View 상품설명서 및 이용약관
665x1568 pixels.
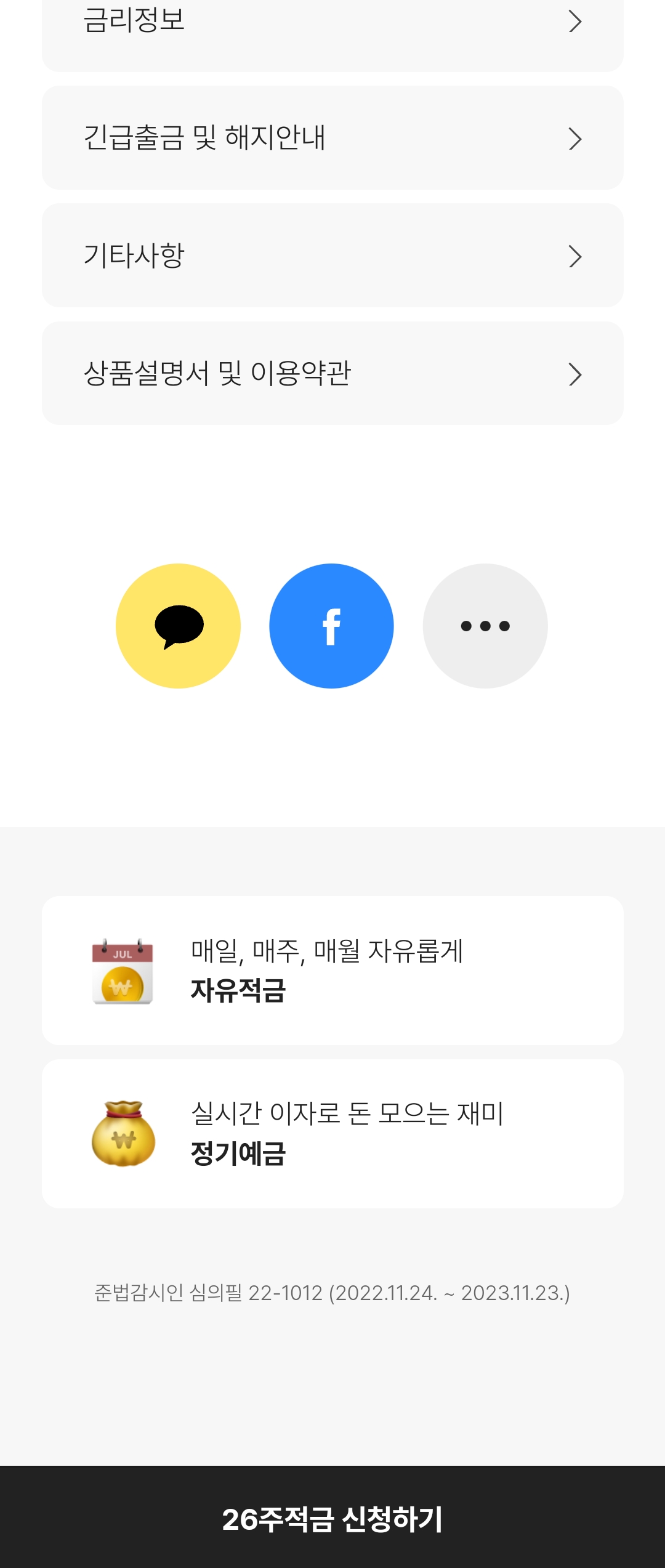[332, 373]
